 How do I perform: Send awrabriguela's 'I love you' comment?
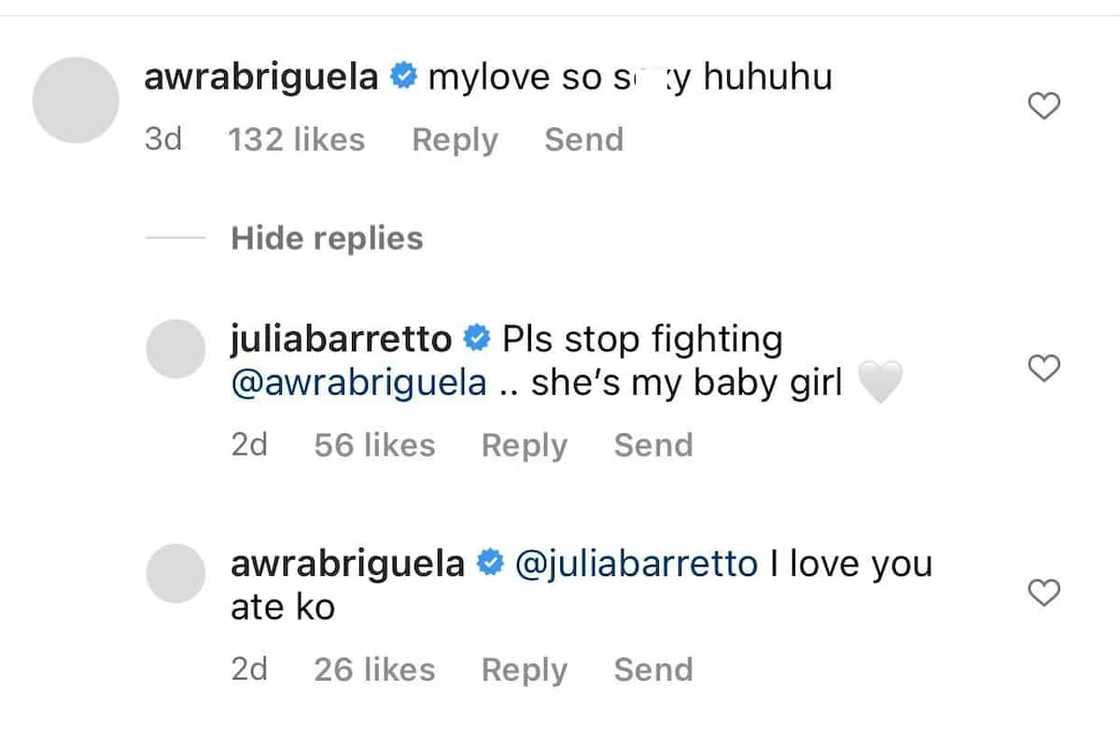(653, 670)
